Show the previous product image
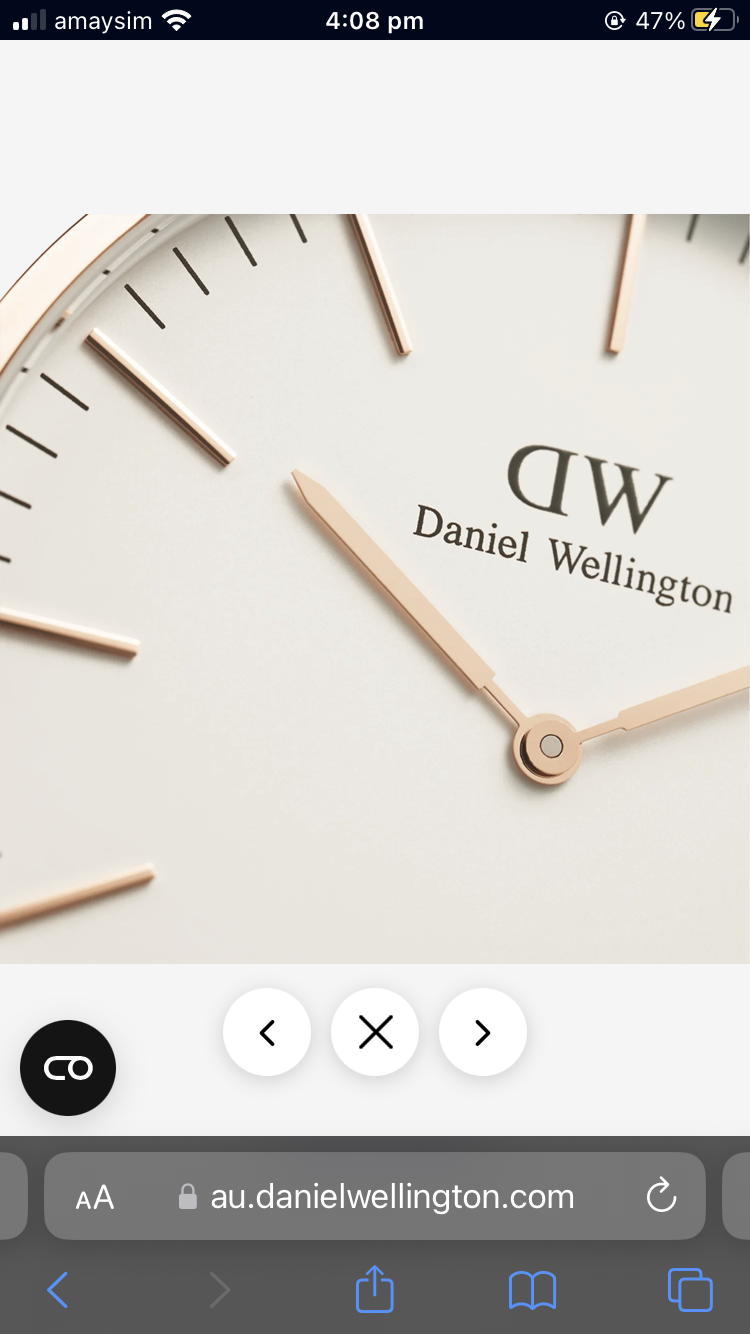 point(267,1032)
